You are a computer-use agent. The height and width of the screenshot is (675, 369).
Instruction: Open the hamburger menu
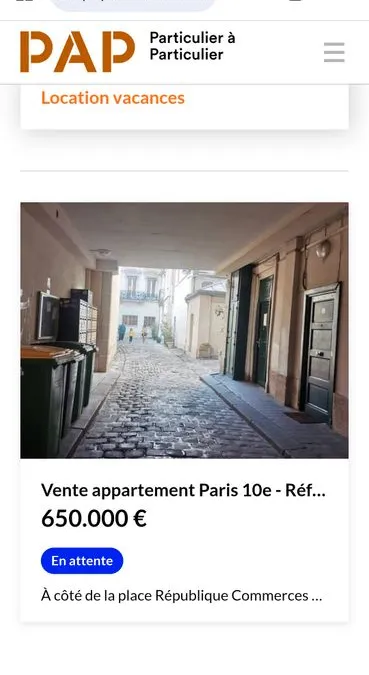pos(334,52)
